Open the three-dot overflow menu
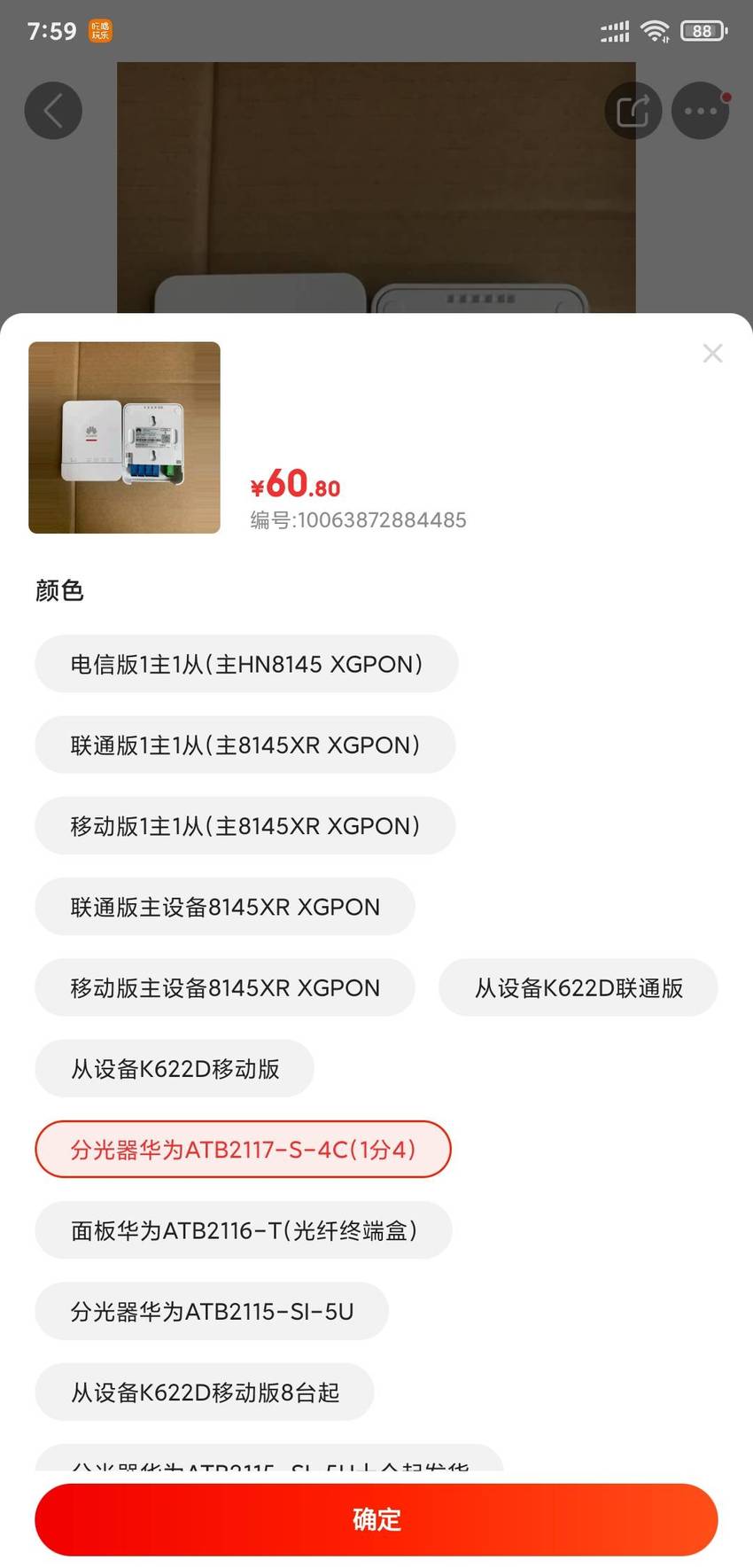Viewport: 753px width, 1568px height. (x=700, y=111)
